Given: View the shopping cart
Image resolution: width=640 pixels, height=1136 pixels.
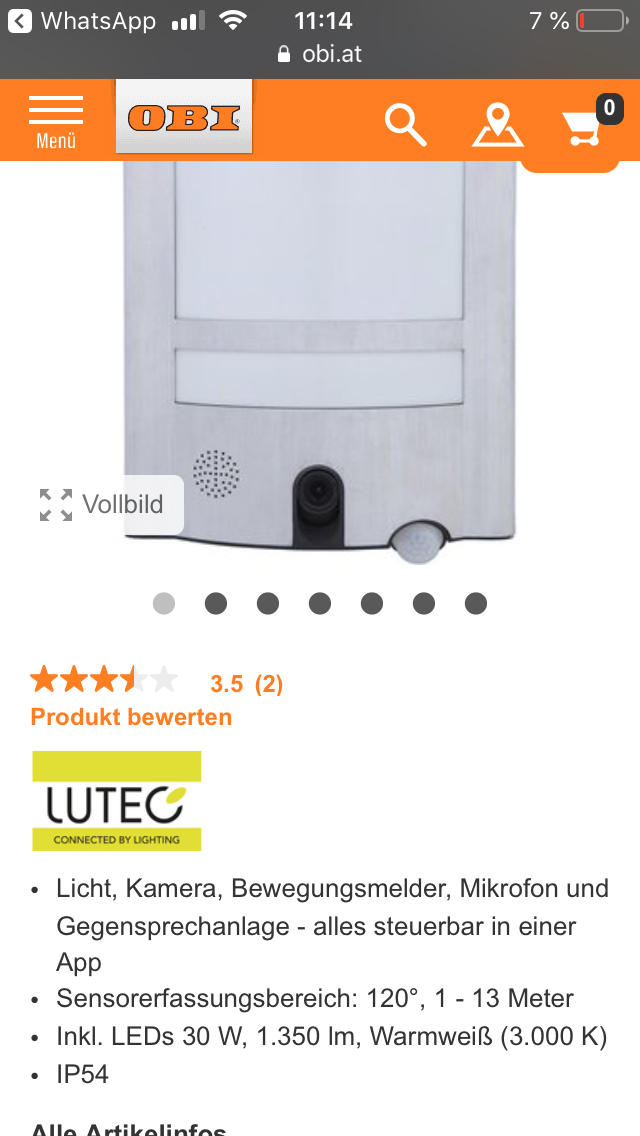Looking at the screenshot, I should click(588, 125).
